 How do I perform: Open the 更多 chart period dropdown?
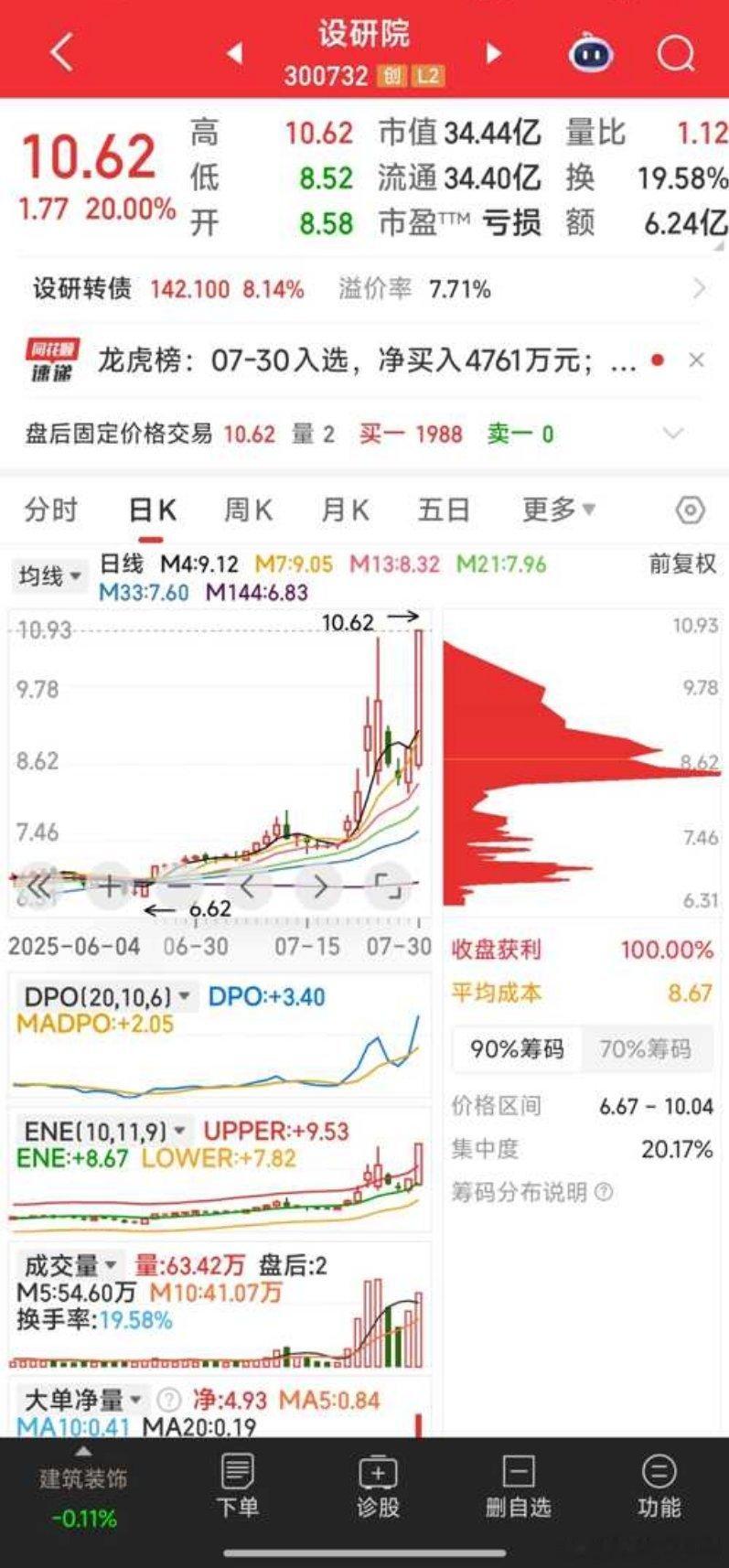point(558,510)
